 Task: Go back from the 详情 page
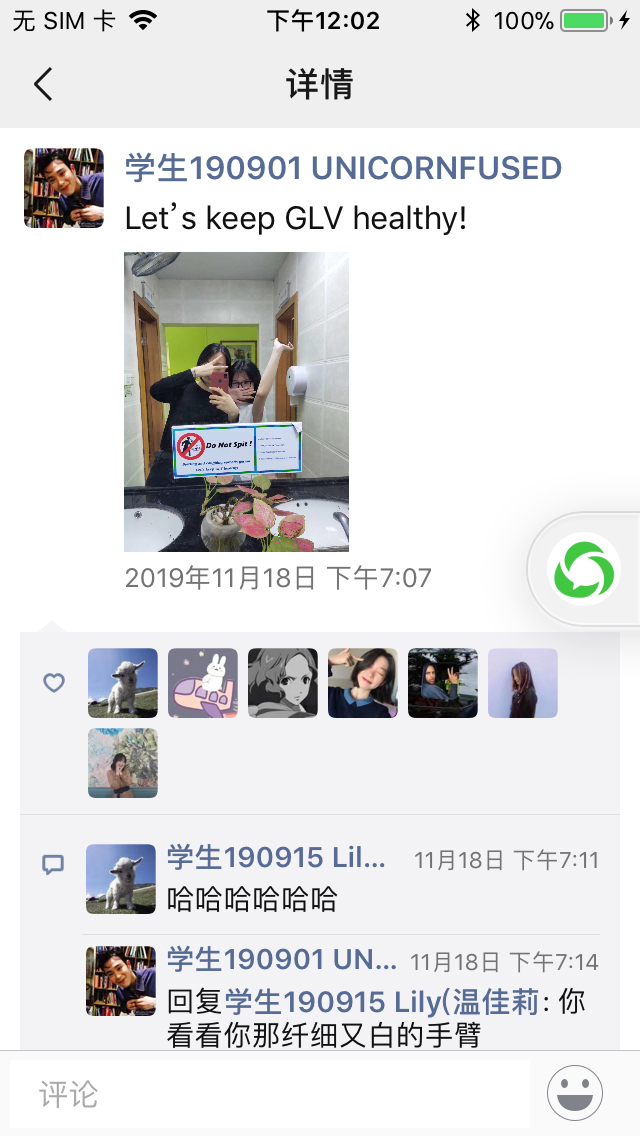click(42, 85)
